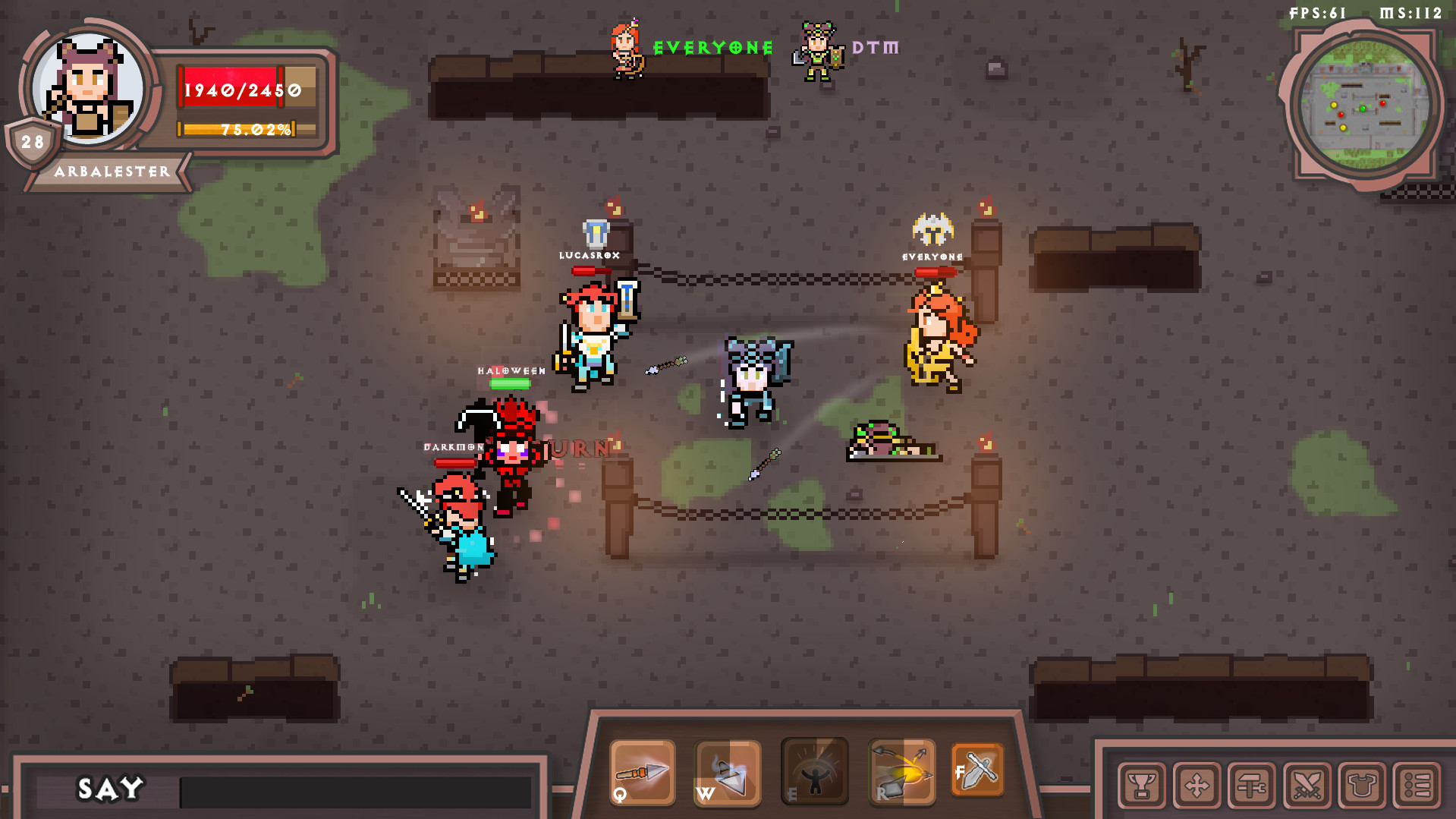
Task: Open the four-arrow move menu
Action: (1197, 785)
